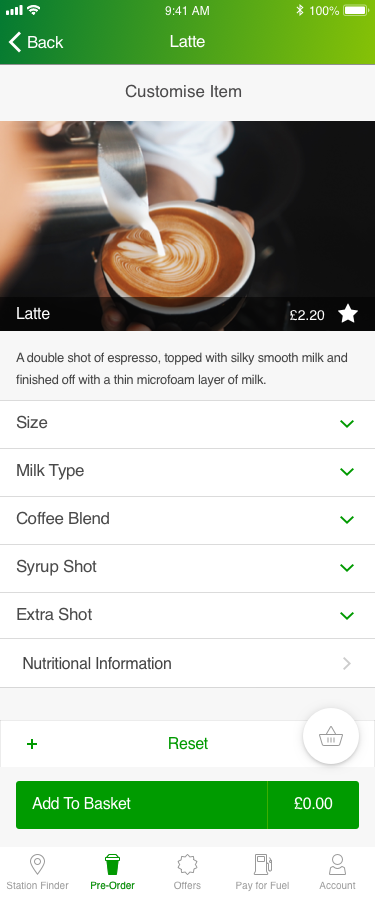Open Nutritional Information
The image size is (375, 897).
(188, 664)
